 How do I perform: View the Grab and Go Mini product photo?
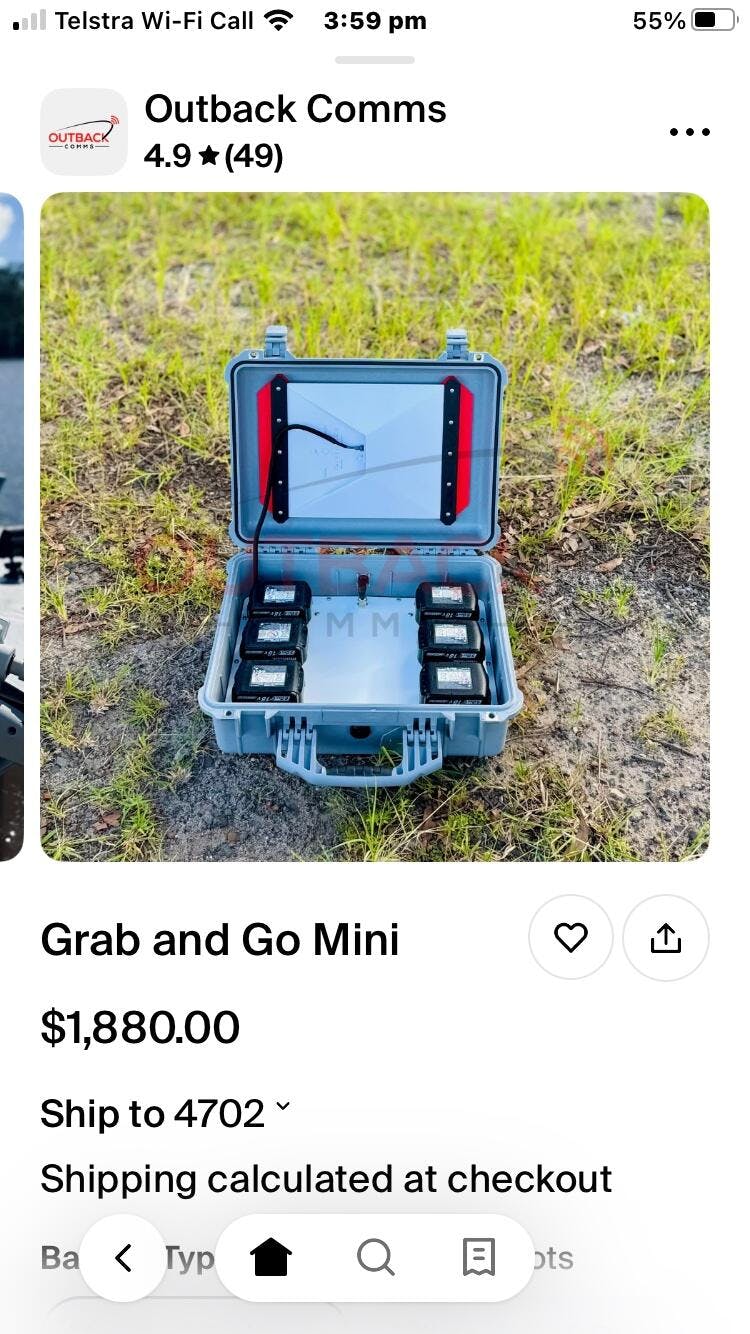[x=375, y=527]
